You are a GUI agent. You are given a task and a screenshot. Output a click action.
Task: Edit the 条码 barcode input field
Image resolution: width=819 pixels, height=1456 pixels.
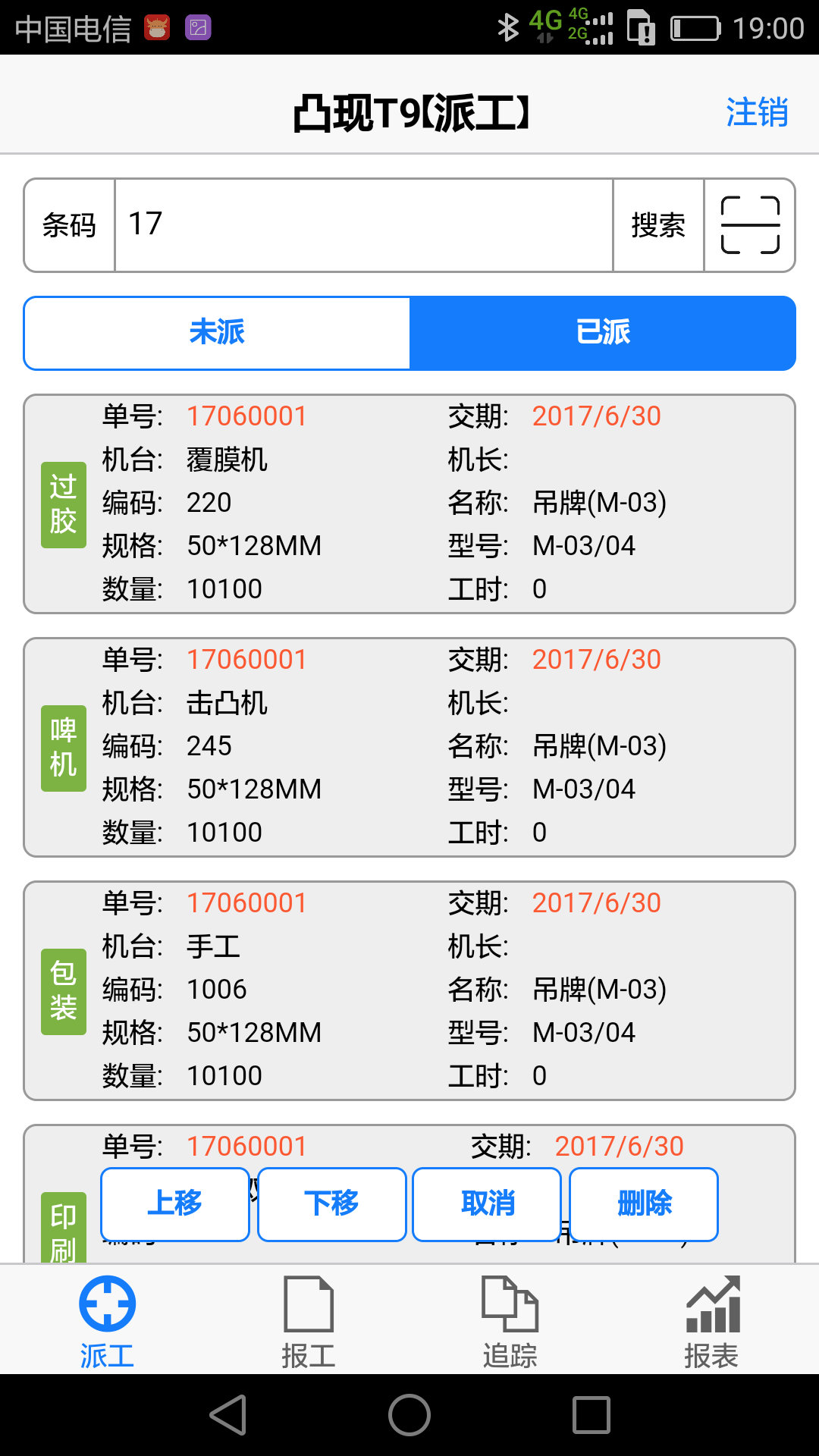click(363, 225)
